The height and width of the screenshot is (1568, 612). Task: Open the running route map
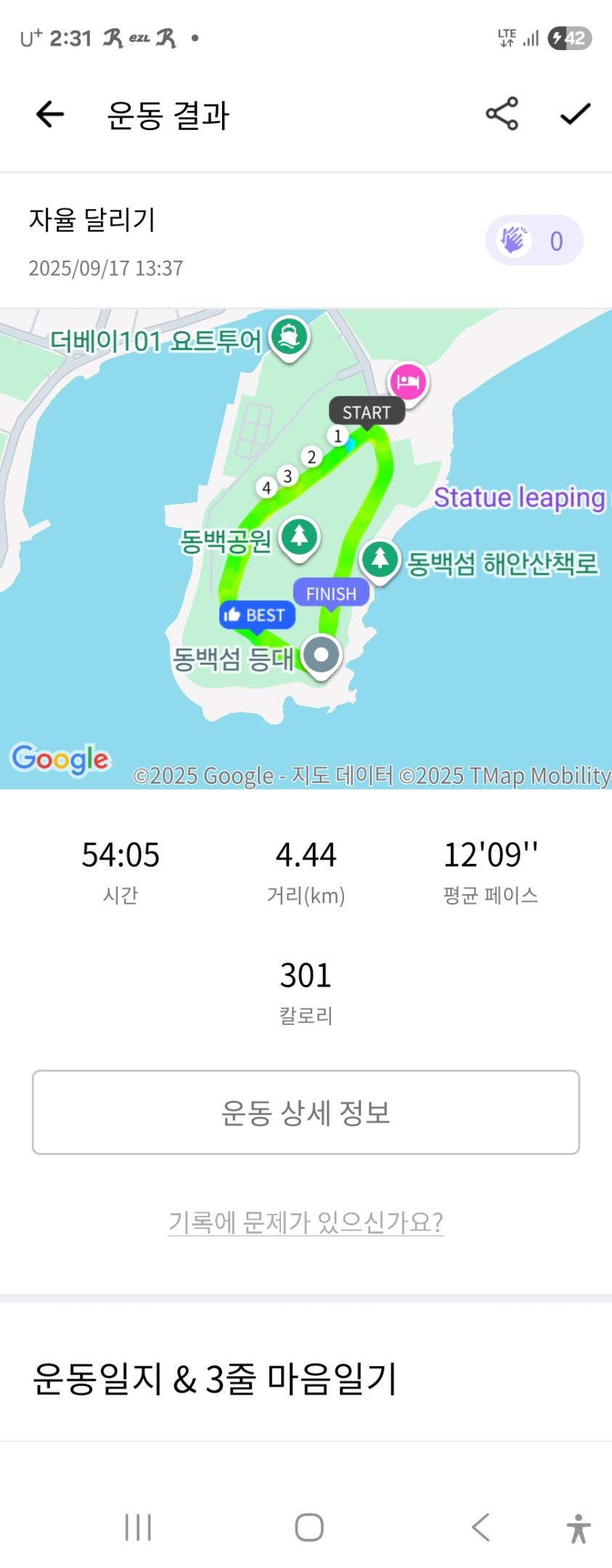pyautogui.click(x=306, y=548)
